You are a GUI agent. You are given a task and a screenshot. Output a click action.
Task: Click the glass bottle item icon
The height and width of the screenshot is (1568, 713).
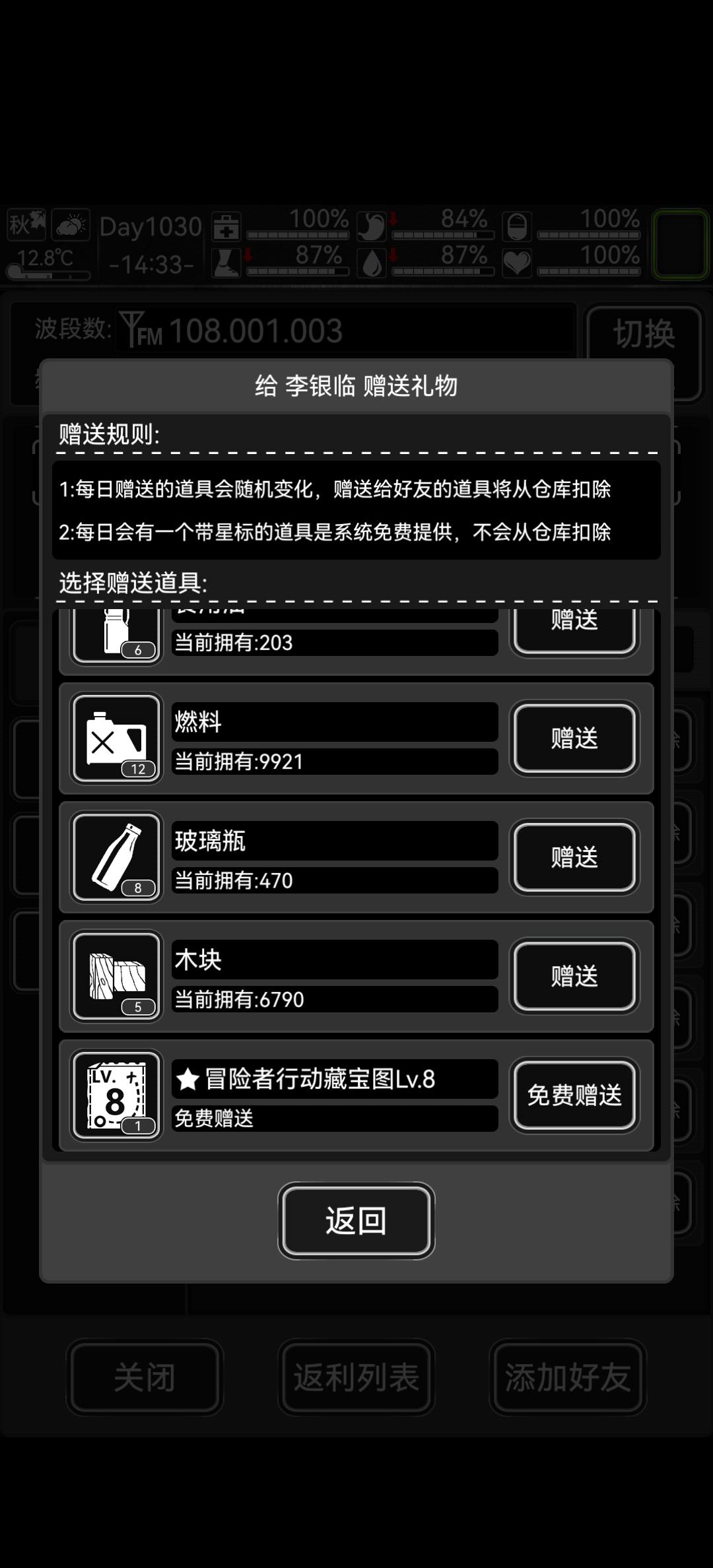pyautogui.click(x=116, y=857)
